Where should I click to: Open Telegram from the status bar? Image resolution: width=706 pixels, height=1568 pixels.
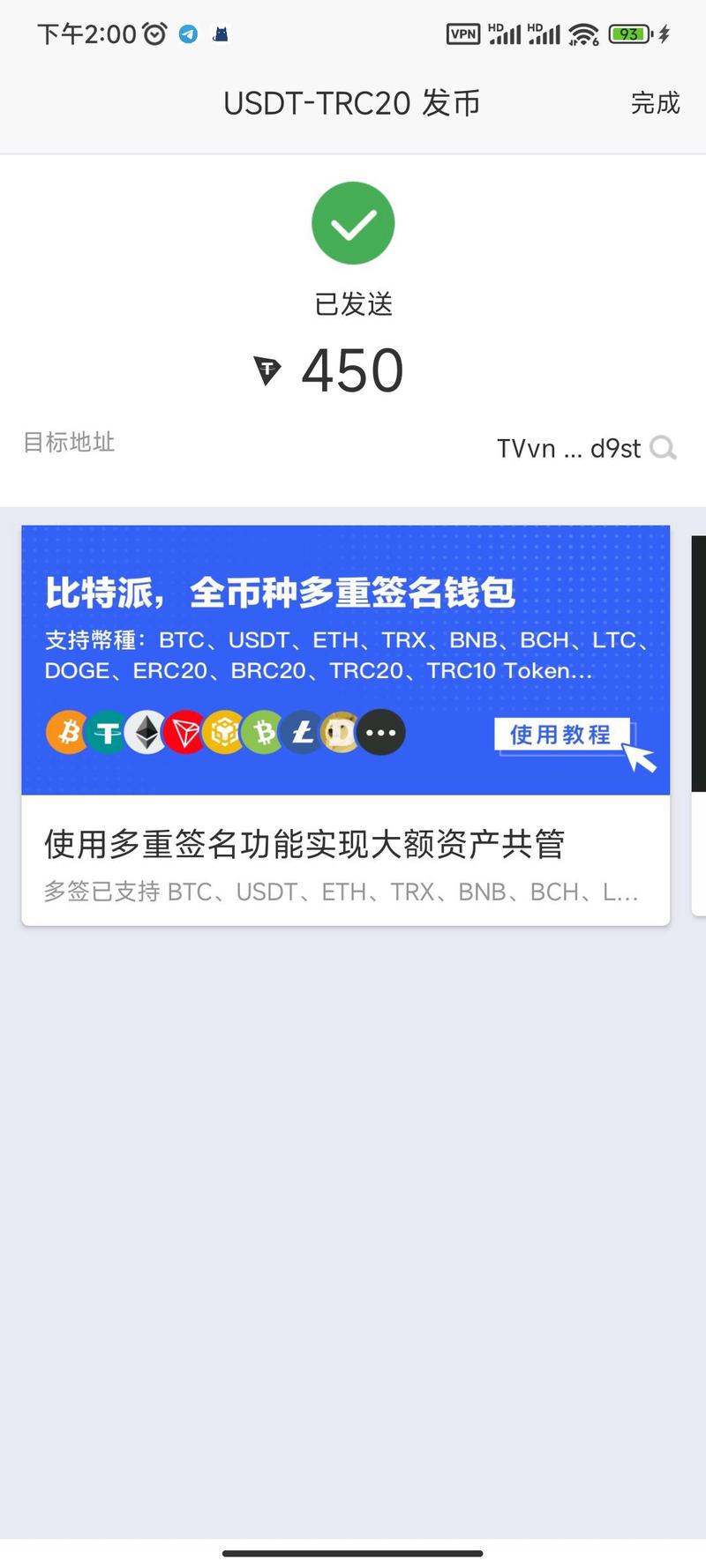186,34
